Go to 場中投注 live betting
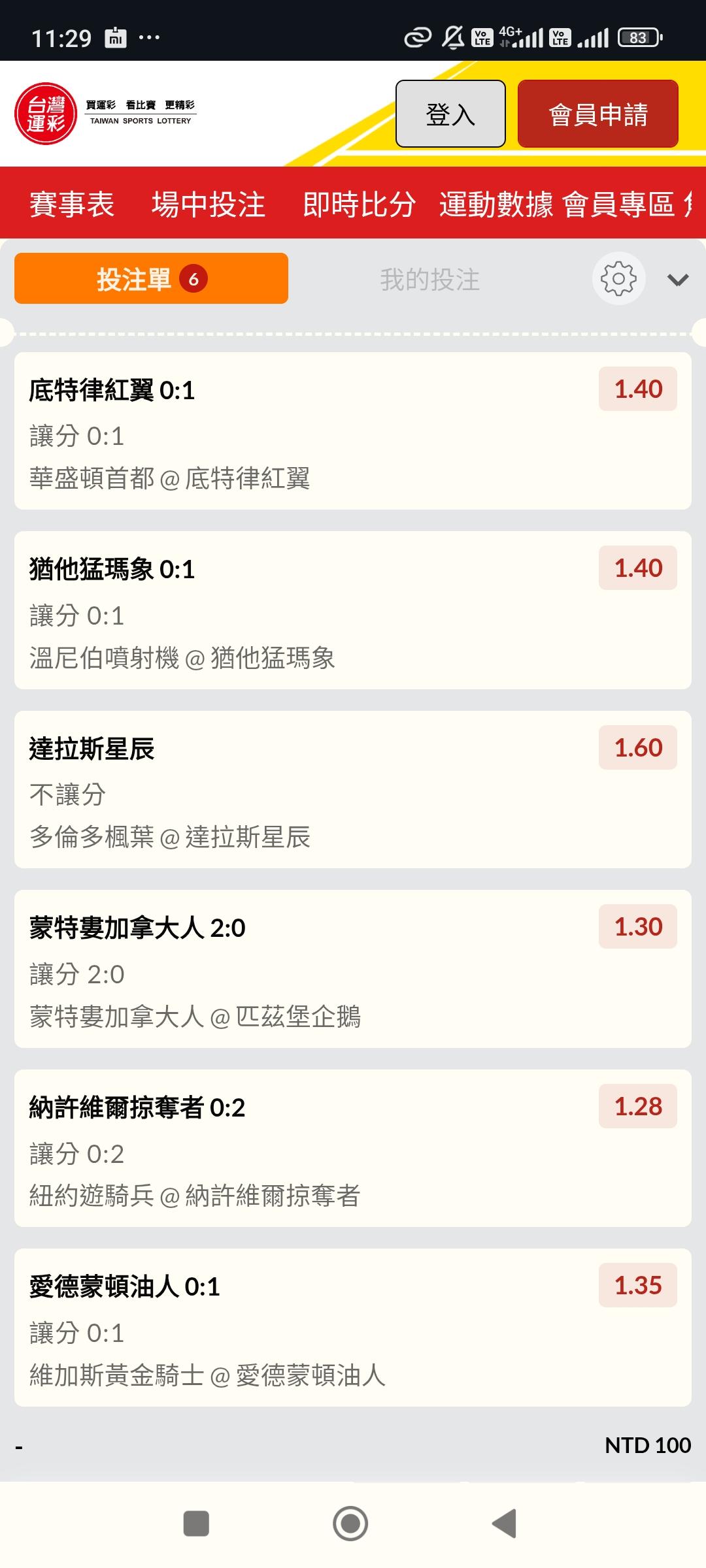The image size is (706, 1568). [209, 204]
